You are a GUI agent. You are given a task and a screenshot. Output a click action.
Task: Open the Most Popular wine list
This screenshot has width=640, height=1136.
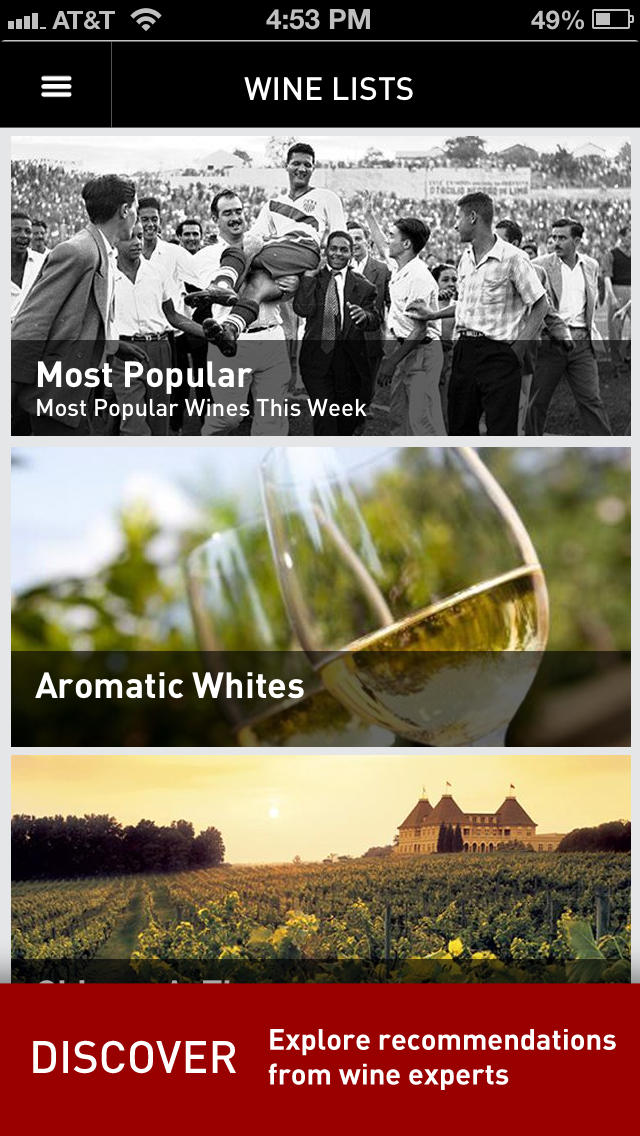pyautogui.click(x=320, y=286)
